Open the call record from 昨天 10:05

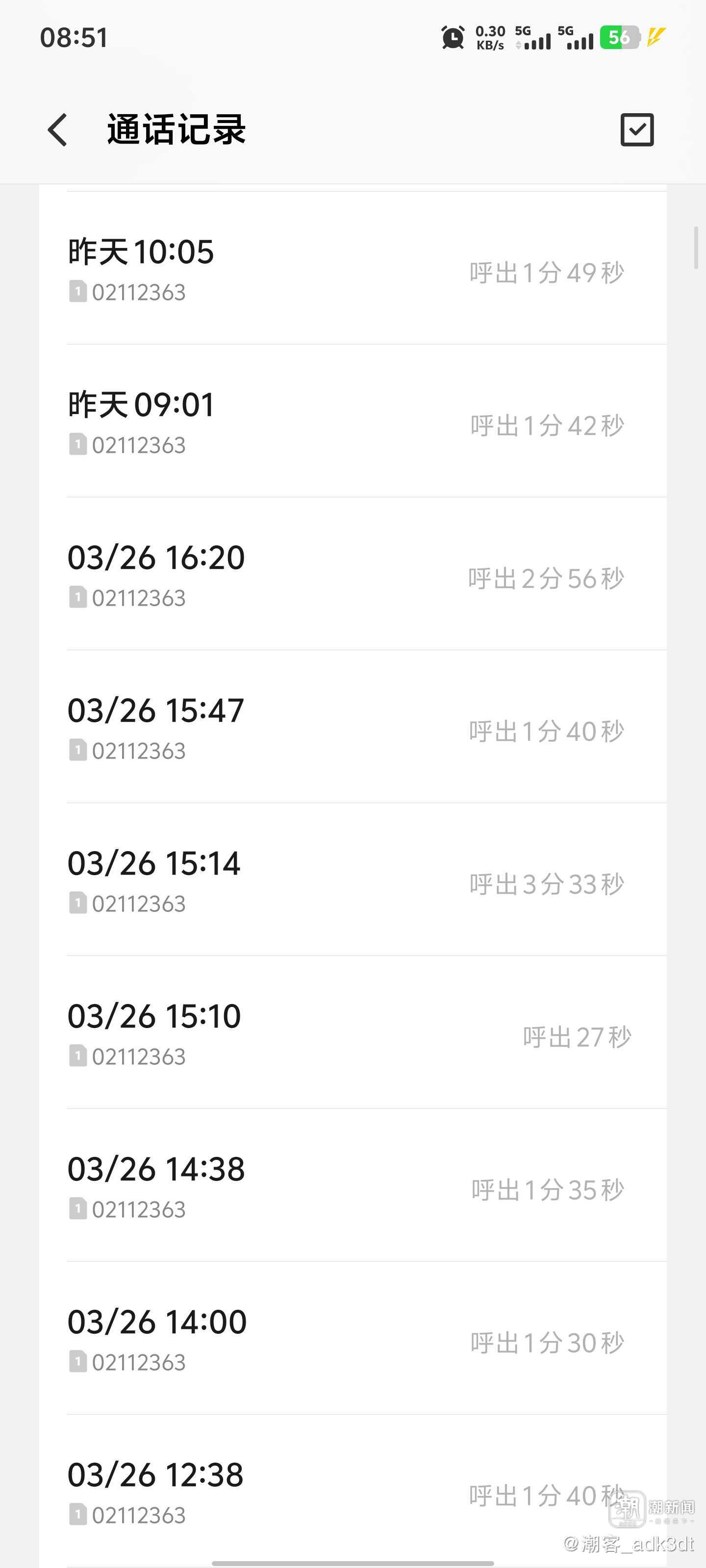[x=353, y=269]
